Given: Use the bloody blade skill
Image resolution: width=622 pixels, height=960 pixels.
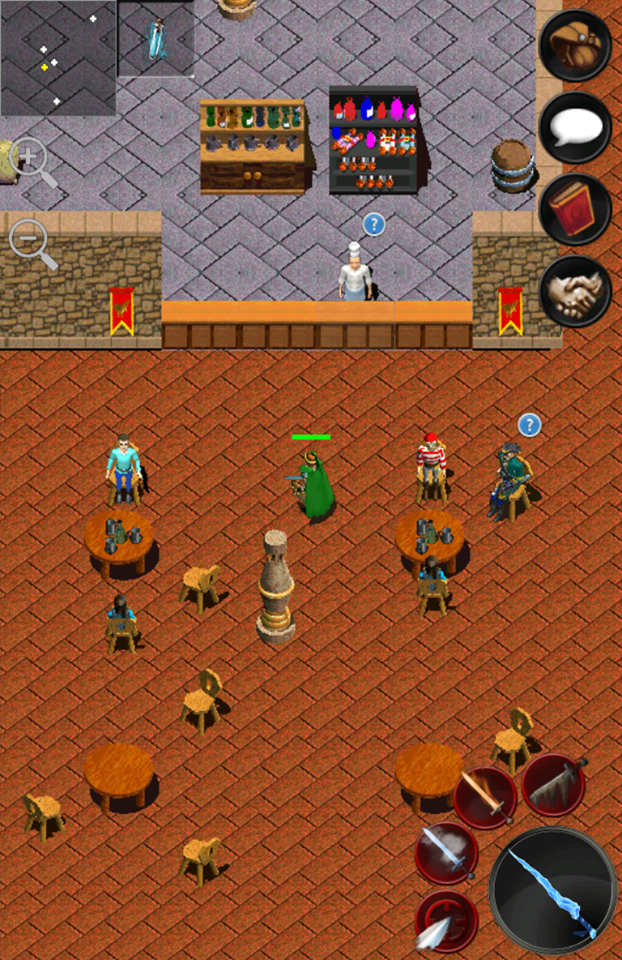Looking at the screenshot, I should coord(553,785).
